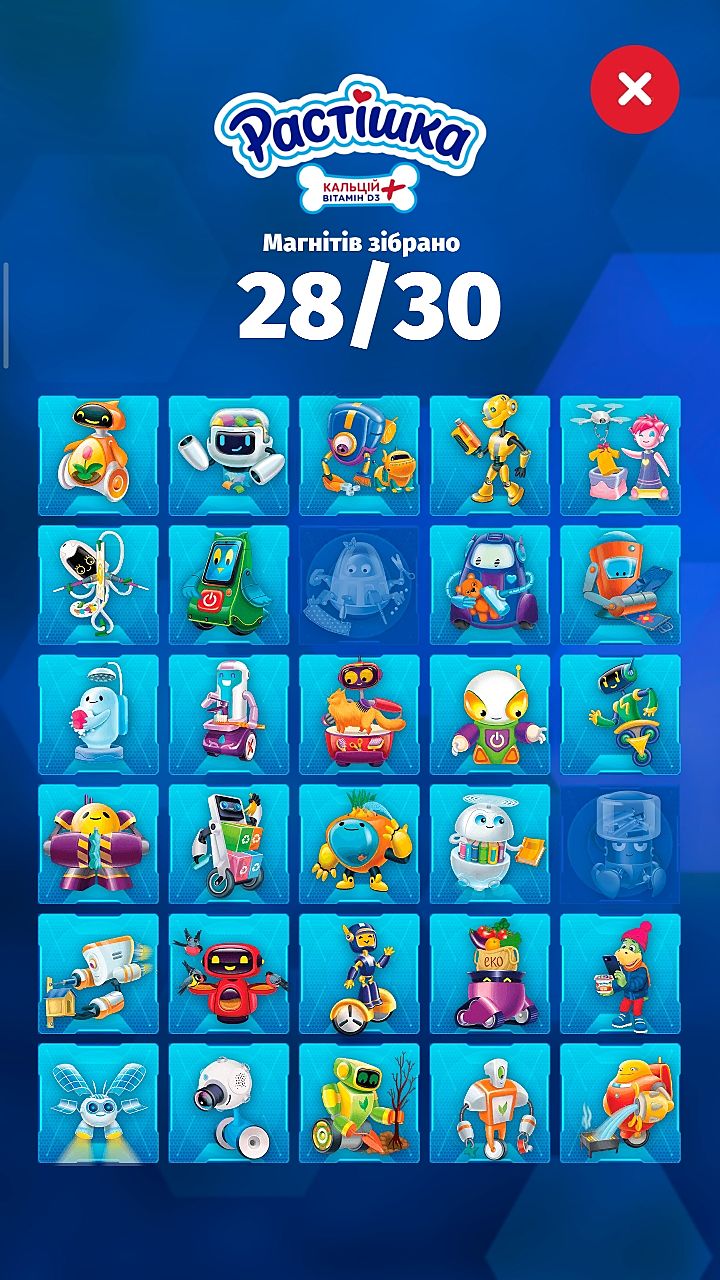The width and height of the screenshot is (720, 1280).
Task: Select the shower robot magnet
Action: (x=98, y=716)
